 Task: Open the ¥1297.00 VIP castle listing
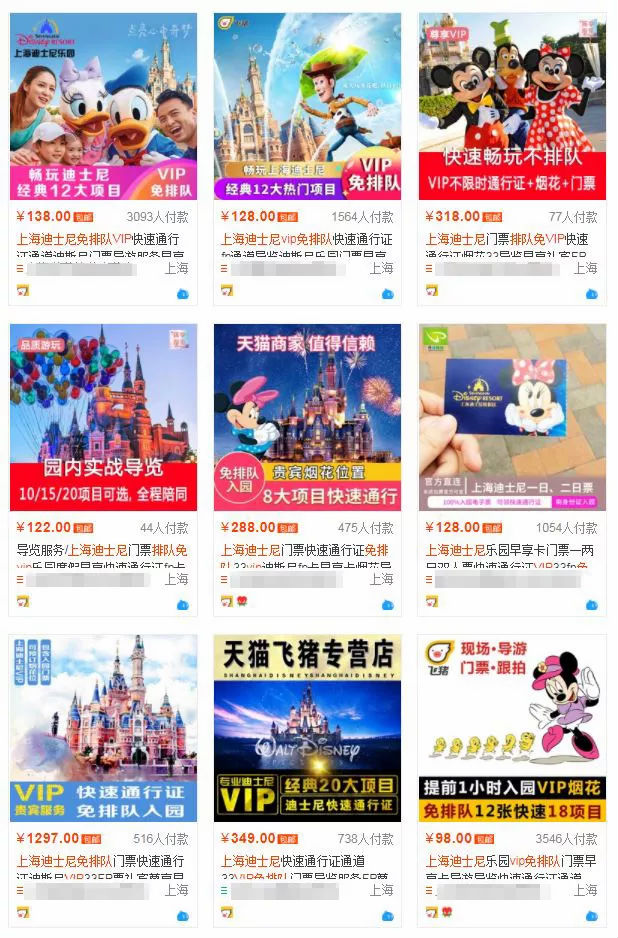coord(103,728)
